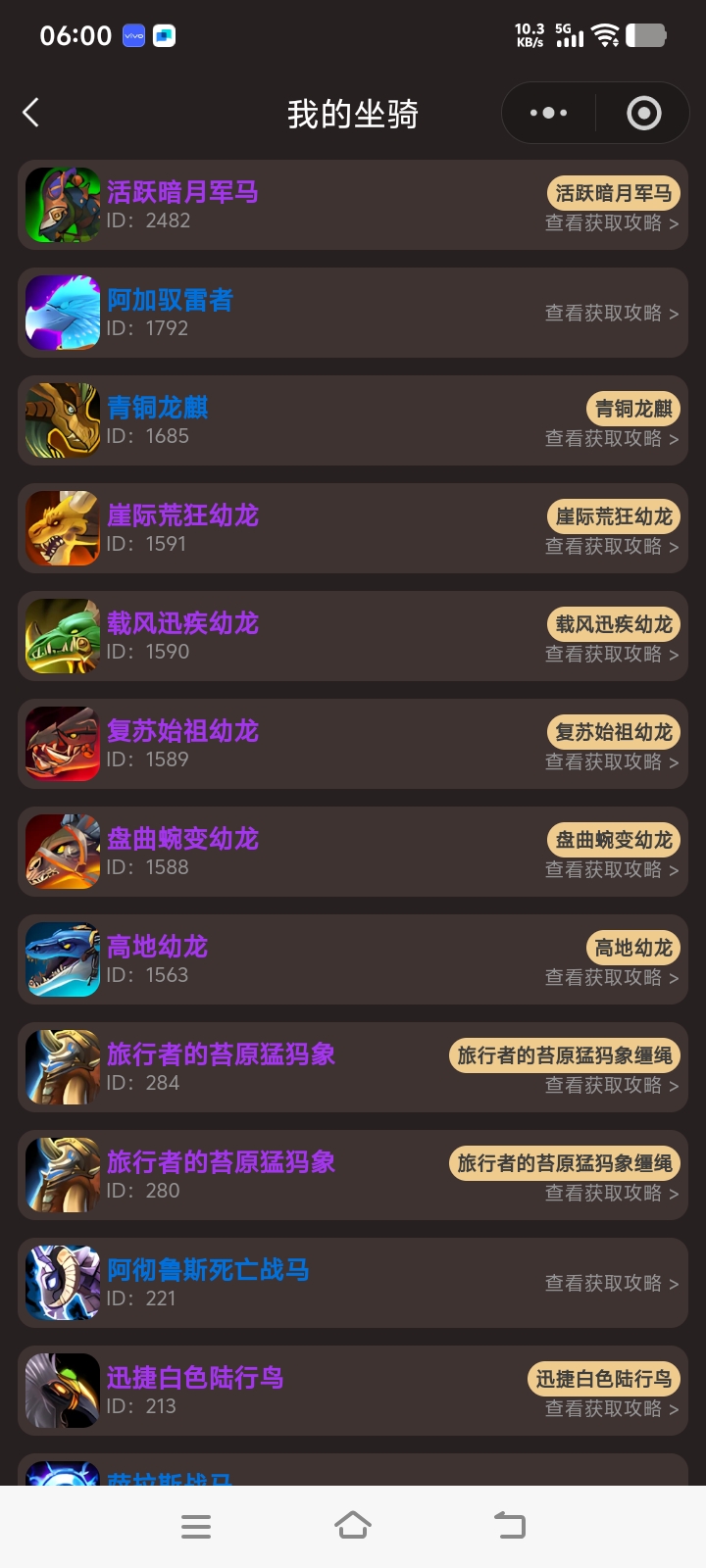Select the 活跃暗月军马 mount icon
Screen dimensions: 706x1568
[x=62, y=206]
